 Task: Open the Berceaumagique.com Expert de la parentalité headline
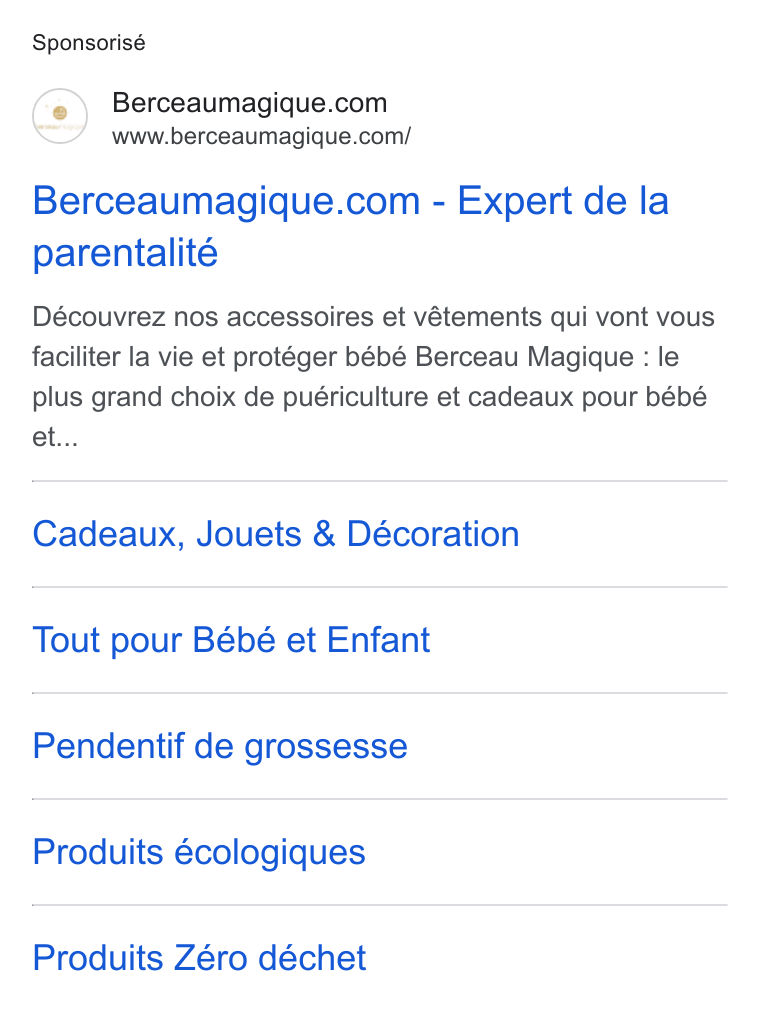pyautogui.click(x=351, y=226)
